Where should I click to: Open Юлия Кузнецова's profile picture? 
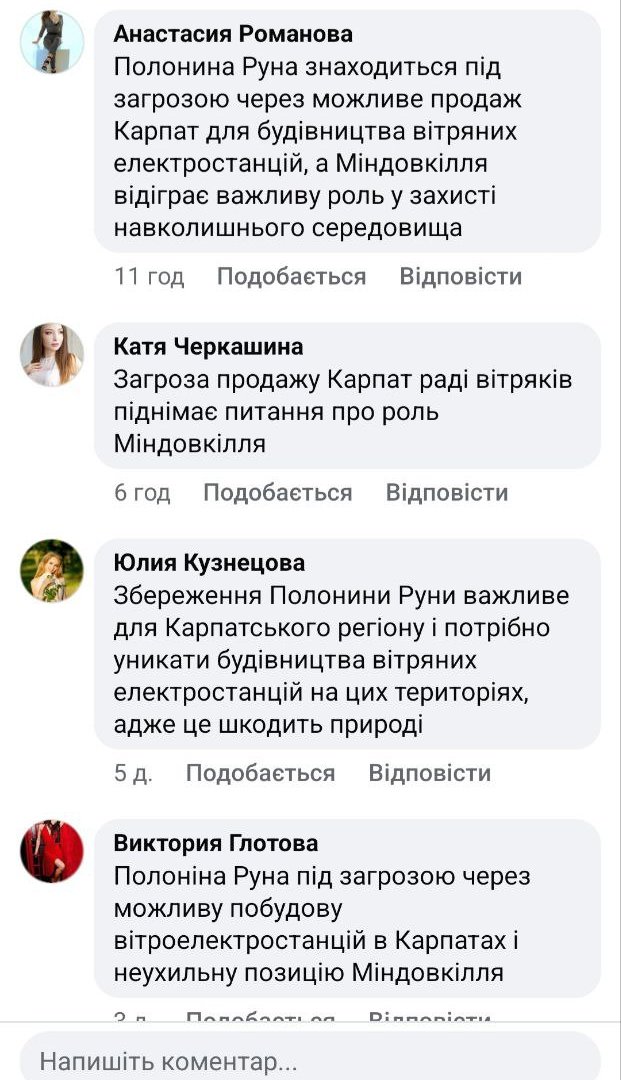pyautogui.click(x=51, y=571)
